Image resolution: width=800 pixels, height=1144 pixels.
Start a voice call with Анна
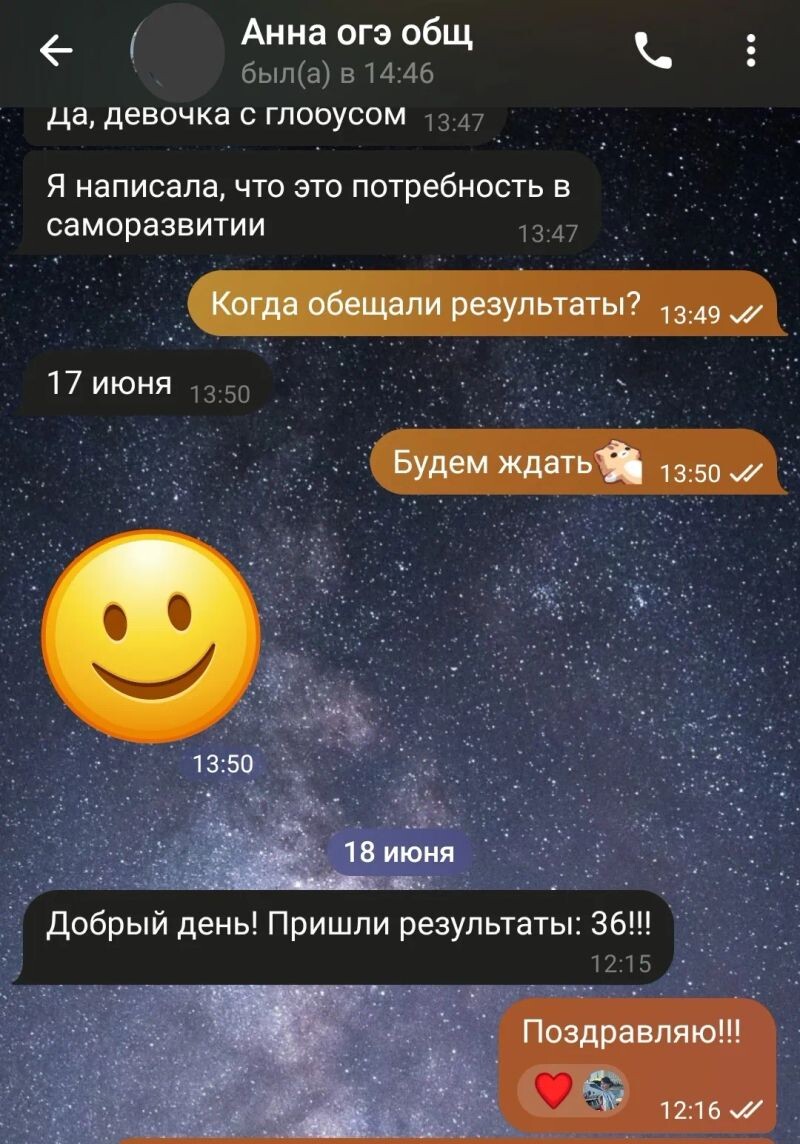(653, 51)
